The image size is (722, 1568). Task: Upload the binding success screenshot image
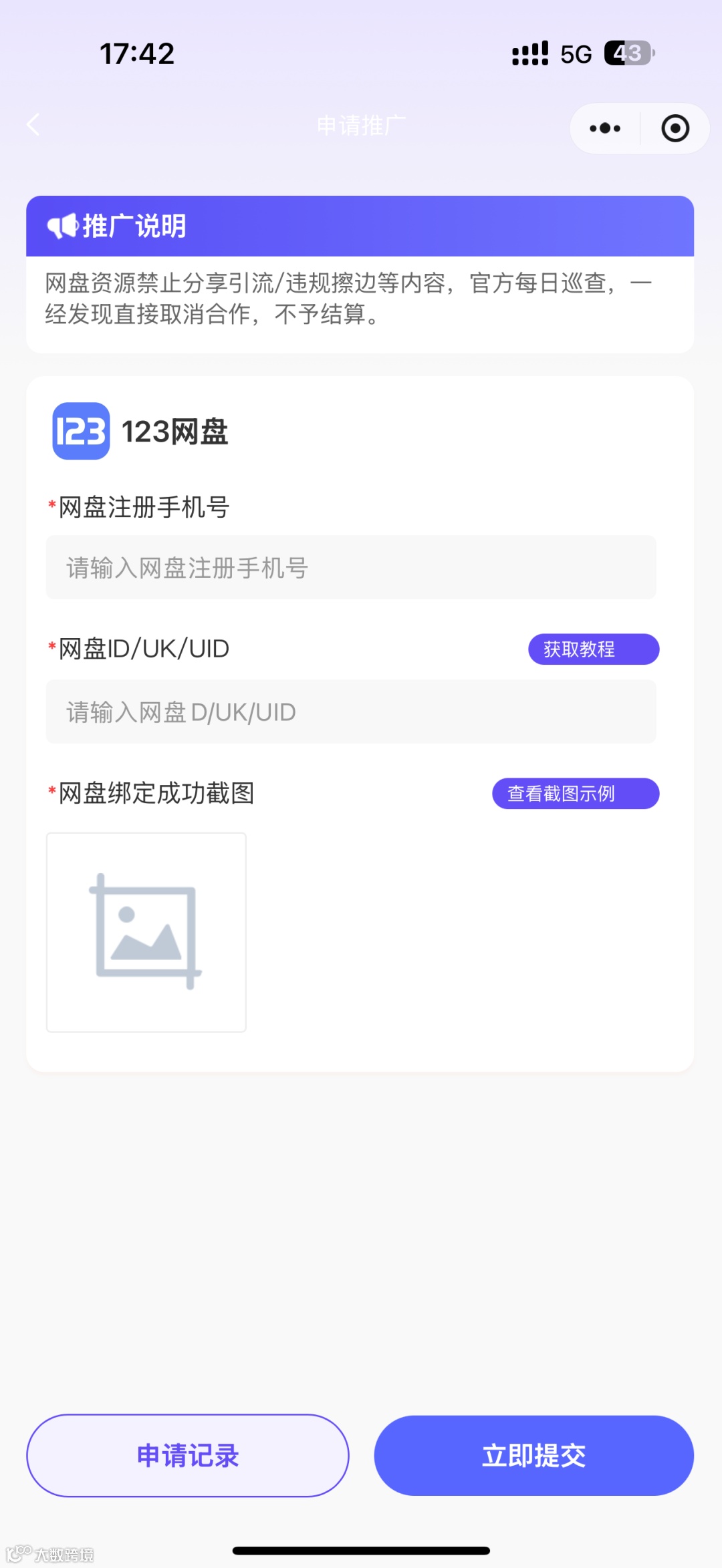point(146,932)
